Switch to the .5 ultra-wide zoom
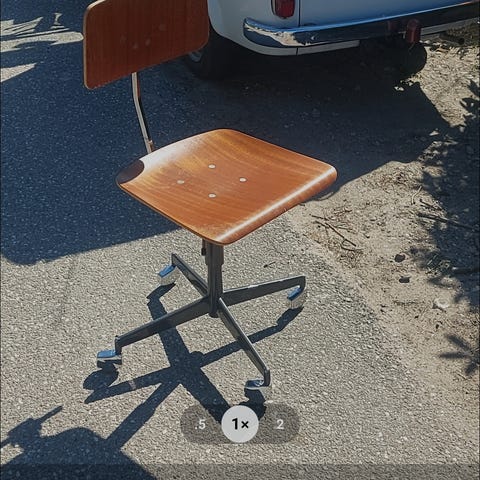Image resolution: width=480 pixels, height=480 pixels. point(201,424)
